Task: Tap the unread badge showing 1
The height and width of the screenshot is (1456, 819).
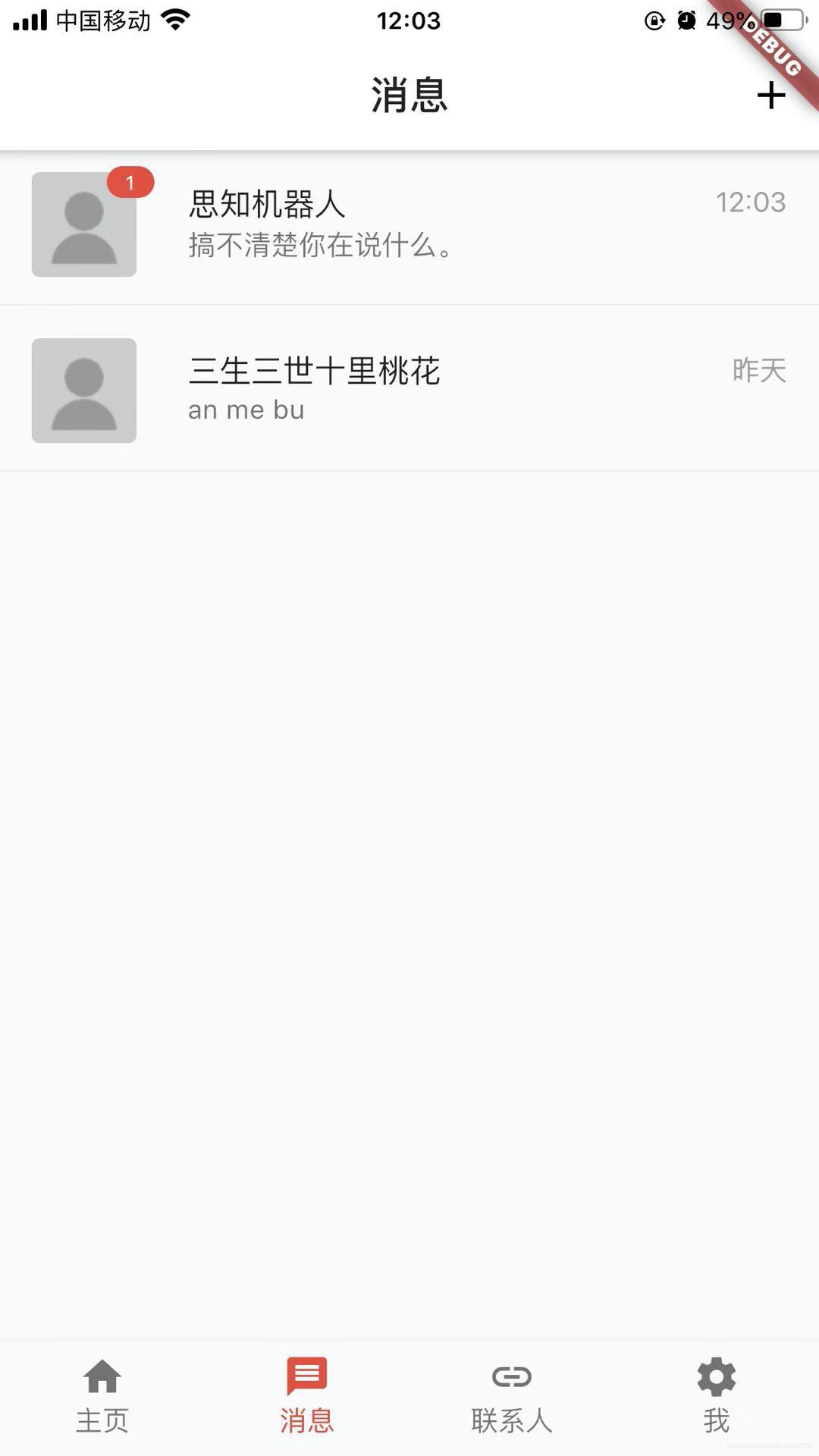Action: click(x=130, y=182)
